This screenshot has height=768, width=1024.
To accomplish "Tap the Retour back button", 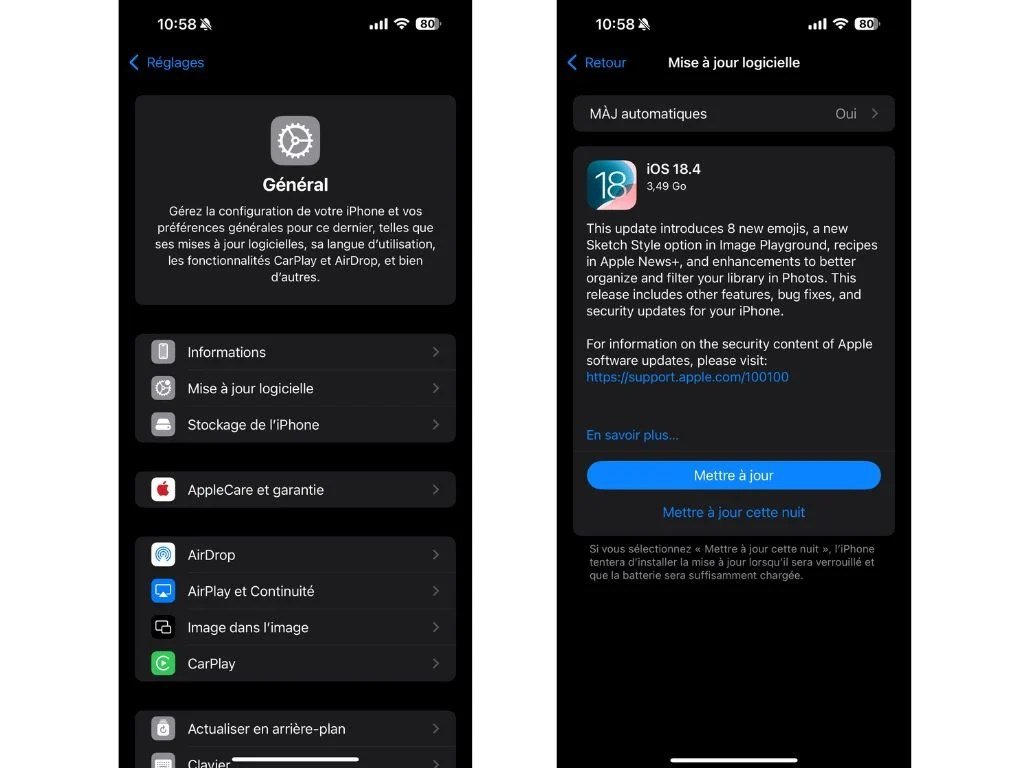I will pos(597,63).
